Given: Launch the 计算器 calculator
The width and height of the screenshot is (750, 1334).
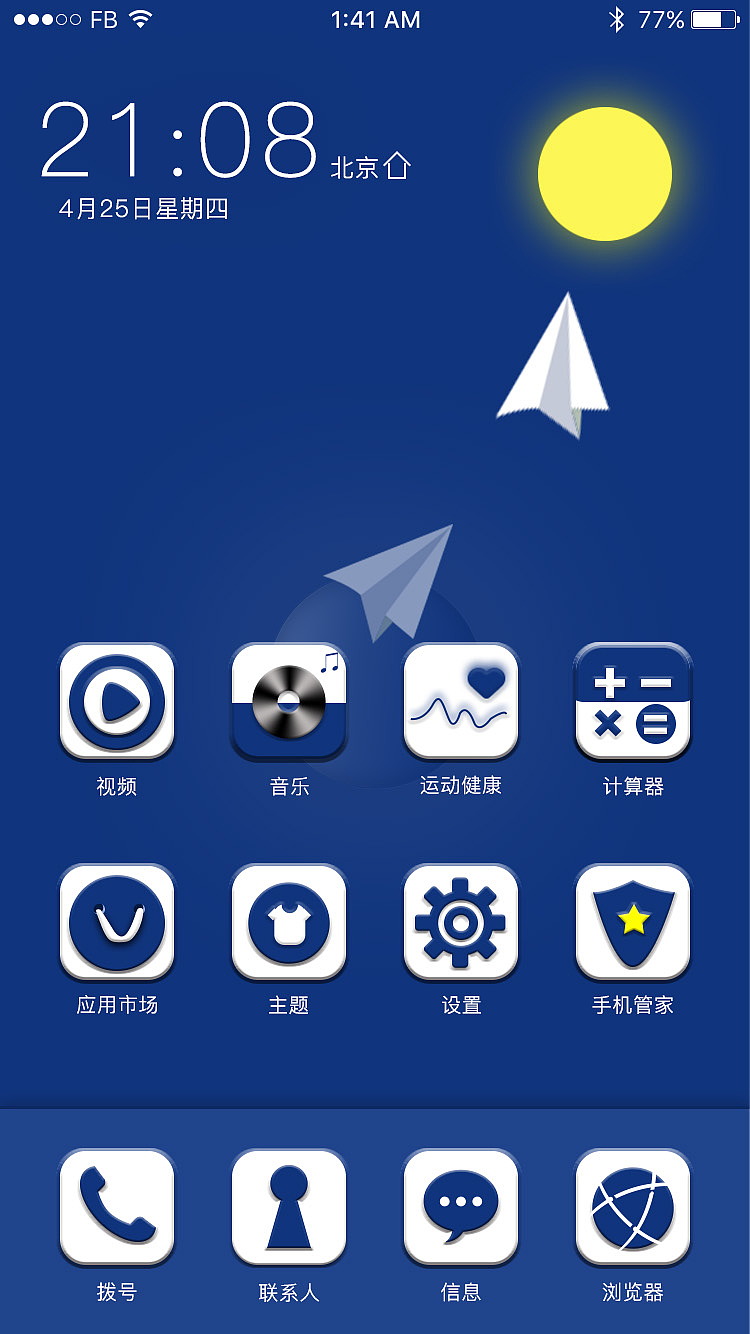Looking at the screenshot, I should [x=633, y=701].
